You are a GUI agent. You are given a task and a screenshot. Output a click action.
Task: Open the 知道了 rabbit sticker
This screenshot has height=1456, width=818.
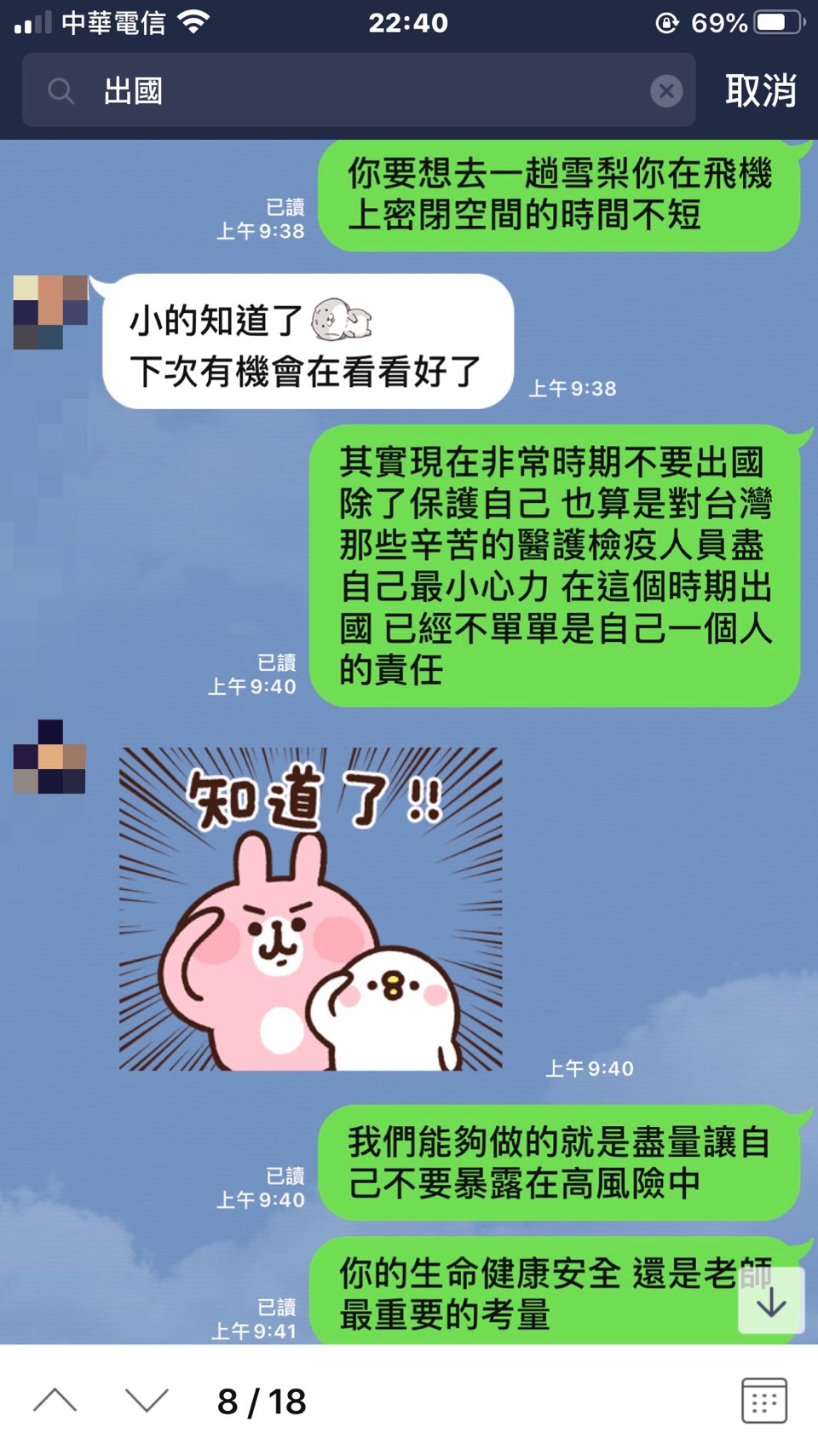pyautogui.click(x=311, y=909)
